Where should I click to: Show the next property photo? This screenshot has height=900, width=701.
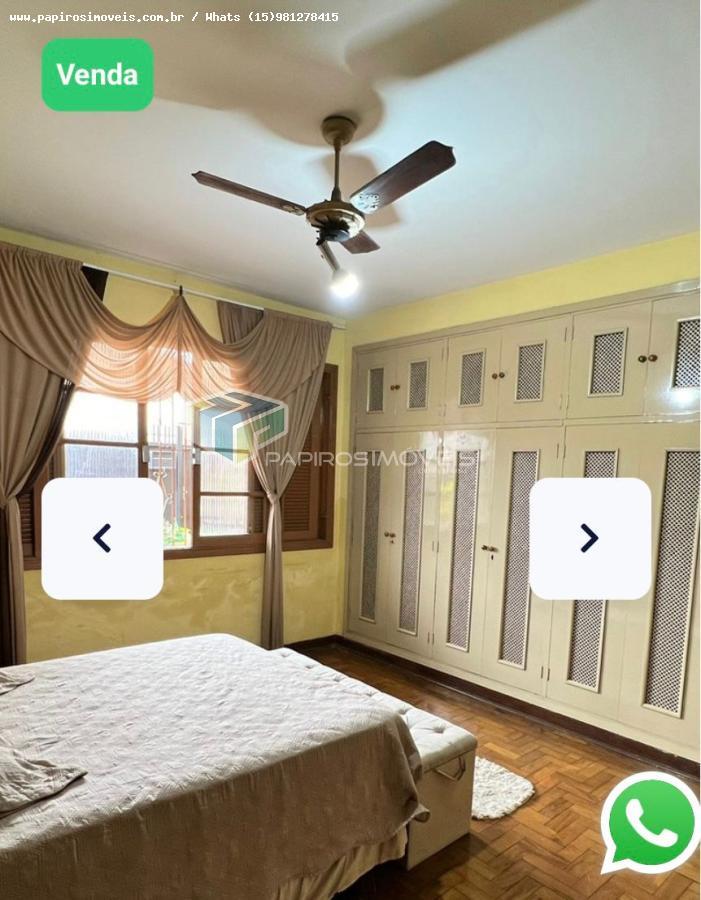pos(590,538)
